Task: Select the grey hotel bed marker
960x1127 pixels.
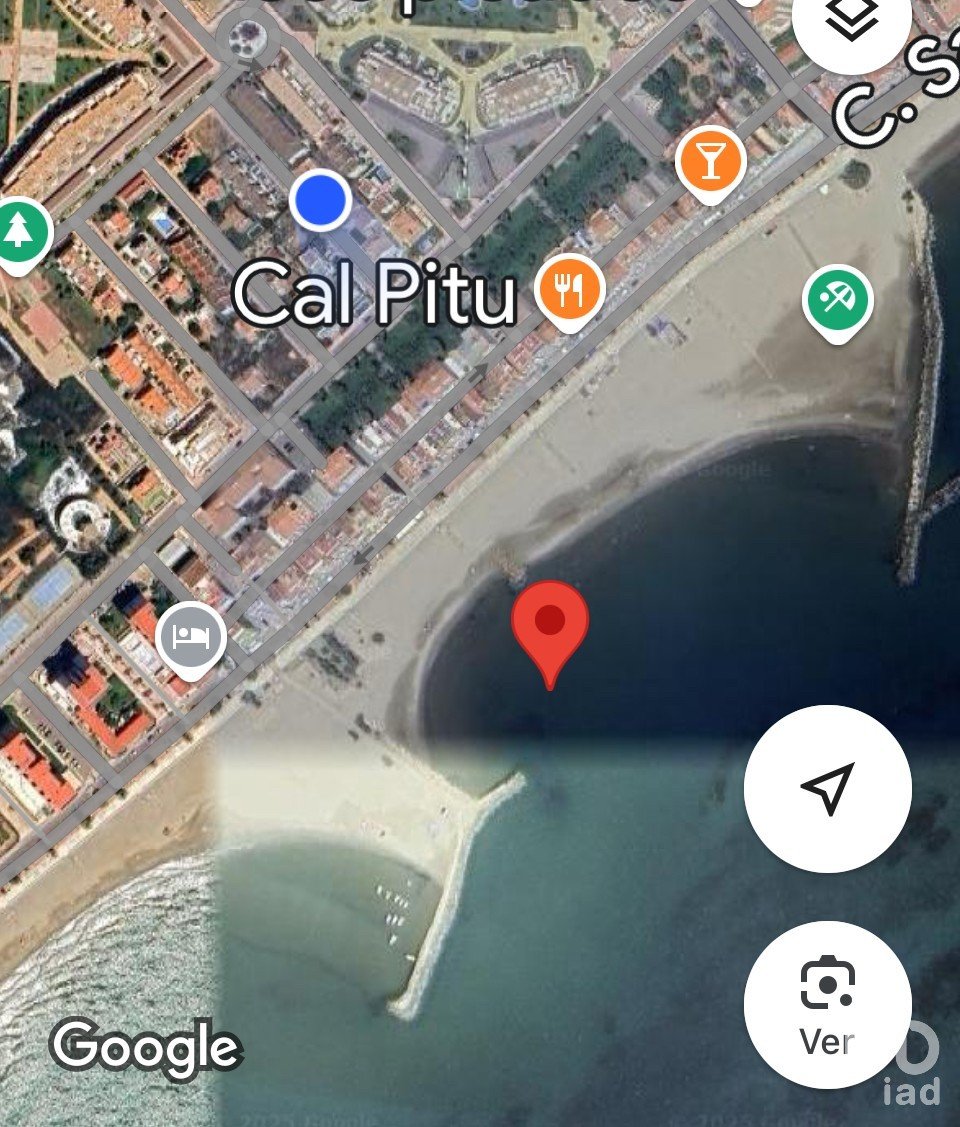Action: tap(191, 637)
